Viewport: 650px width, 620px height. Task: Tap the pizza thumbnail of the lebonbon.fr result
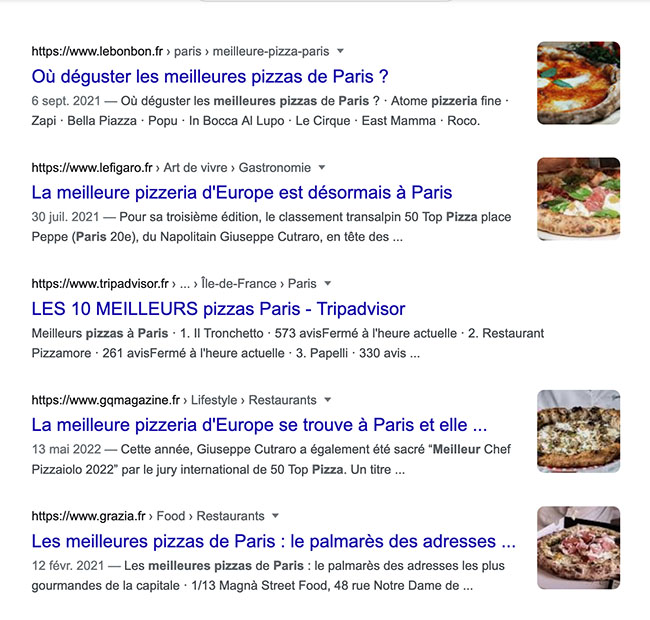pyautogui.click(x=578, y=83)
